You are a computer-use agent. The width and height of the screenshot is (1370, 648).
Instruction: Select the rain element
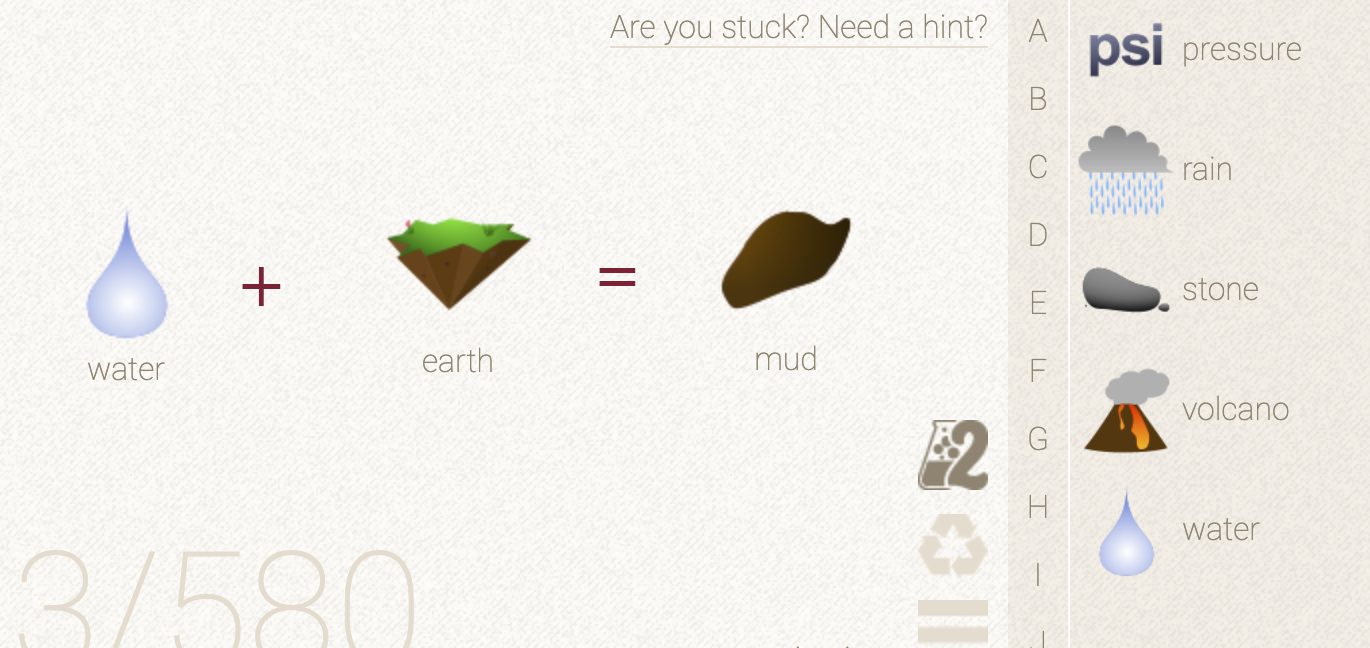tap(1155, 169)
